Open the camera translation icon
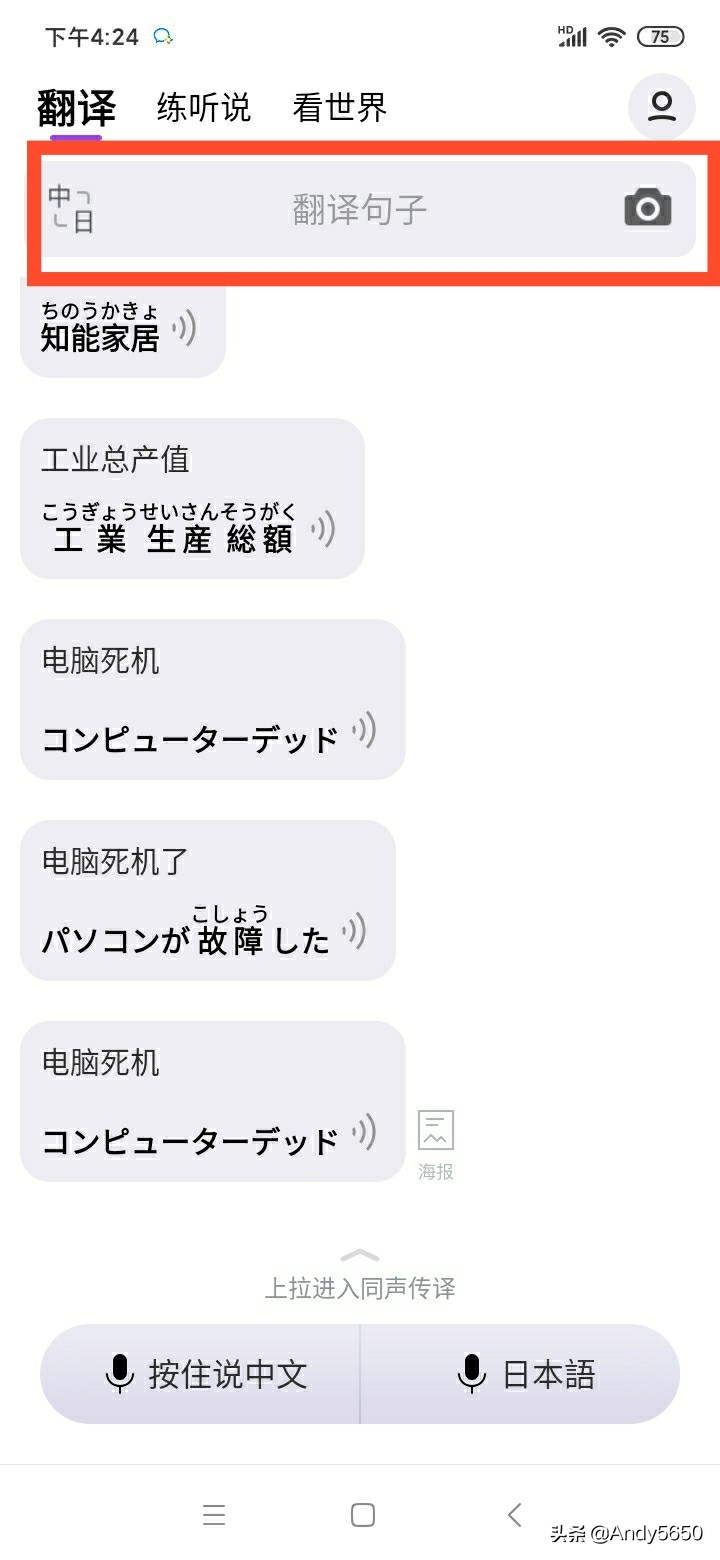The height and width of the screenshot is (1560, 720). (x=647, y=208)
